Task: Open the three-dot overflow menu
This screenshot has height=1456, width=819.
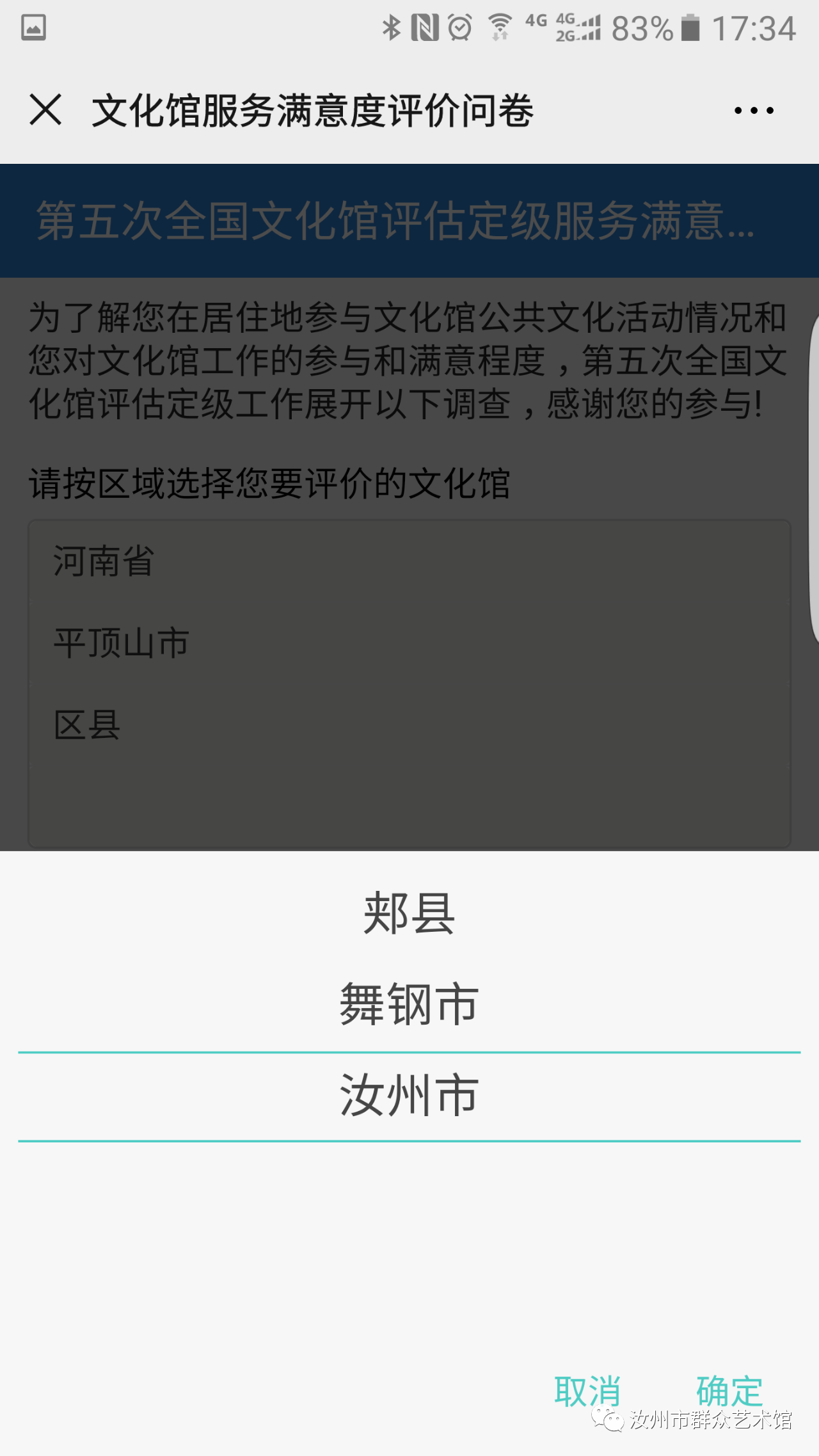Action: [x=754, y=111]
